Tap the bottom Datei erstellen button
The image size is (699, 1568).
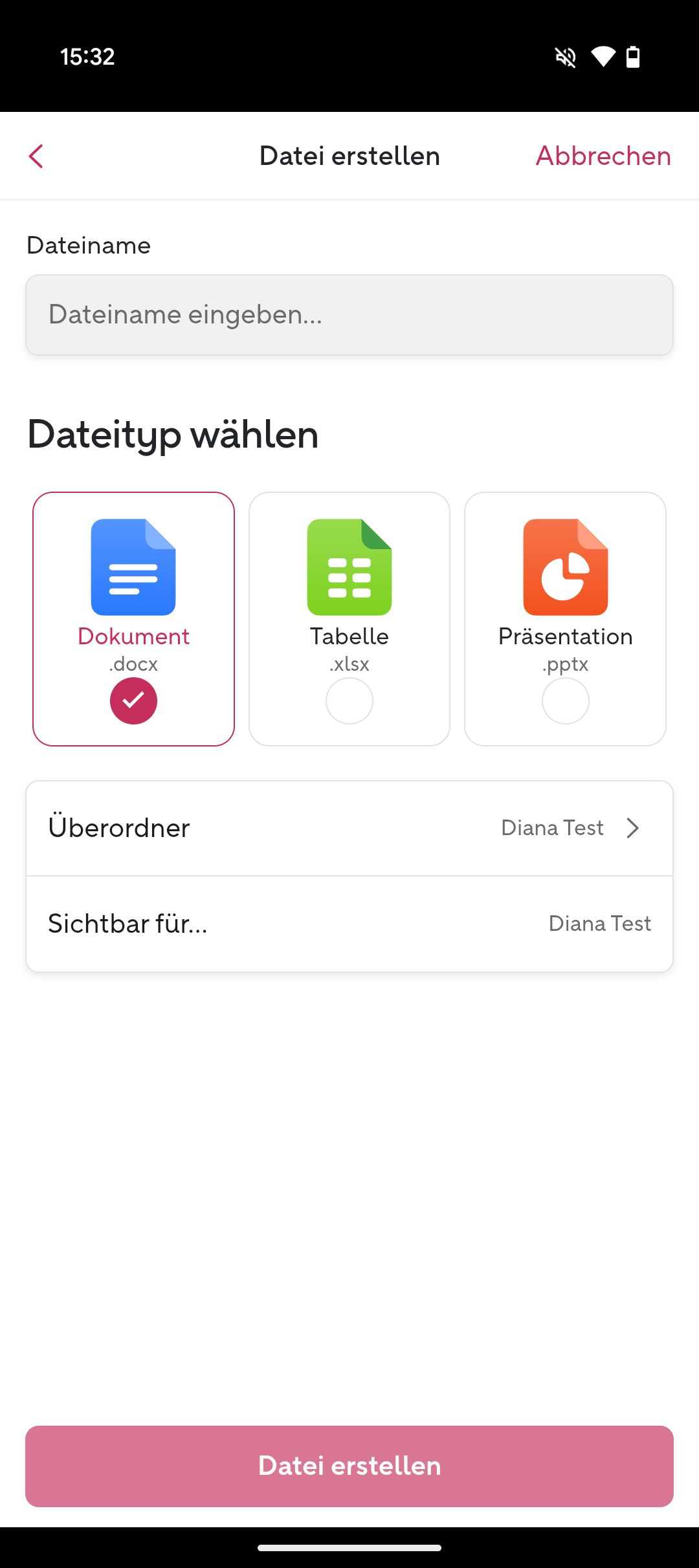pyautogui.click(x=349, y=1466)
